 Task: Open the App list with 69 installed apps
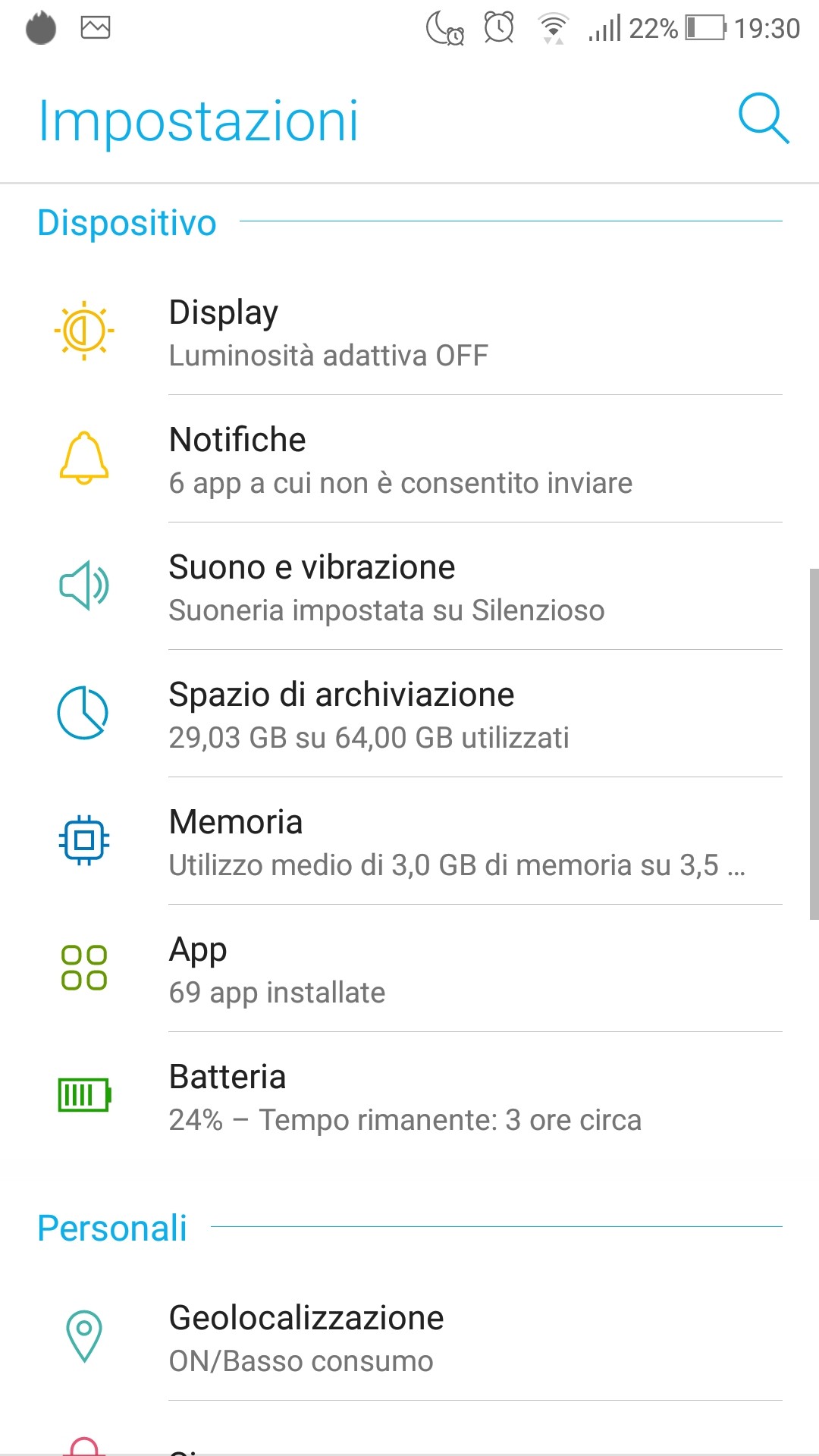pyautogui.click(x=409, y=969)
